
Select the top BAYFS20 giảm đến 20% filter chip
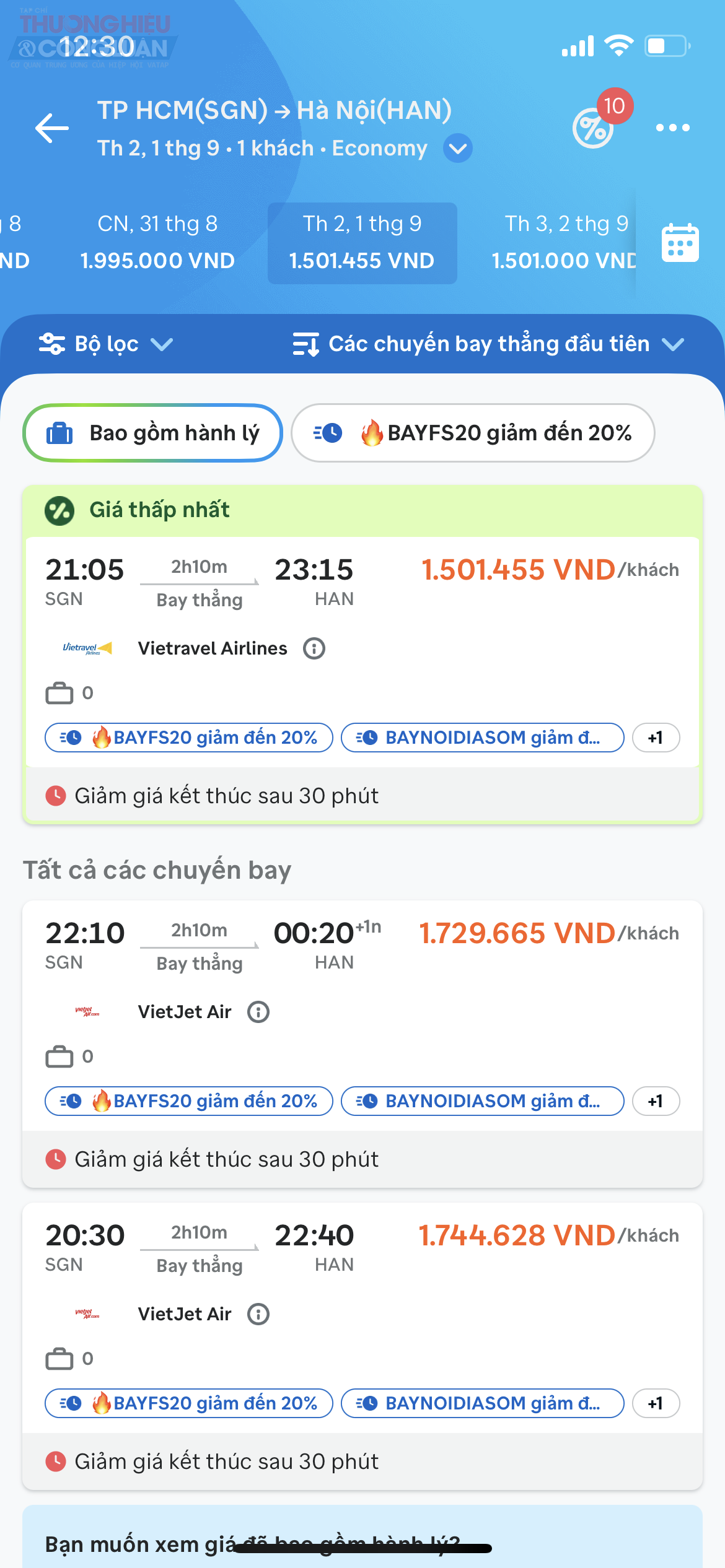coord(473,433)
